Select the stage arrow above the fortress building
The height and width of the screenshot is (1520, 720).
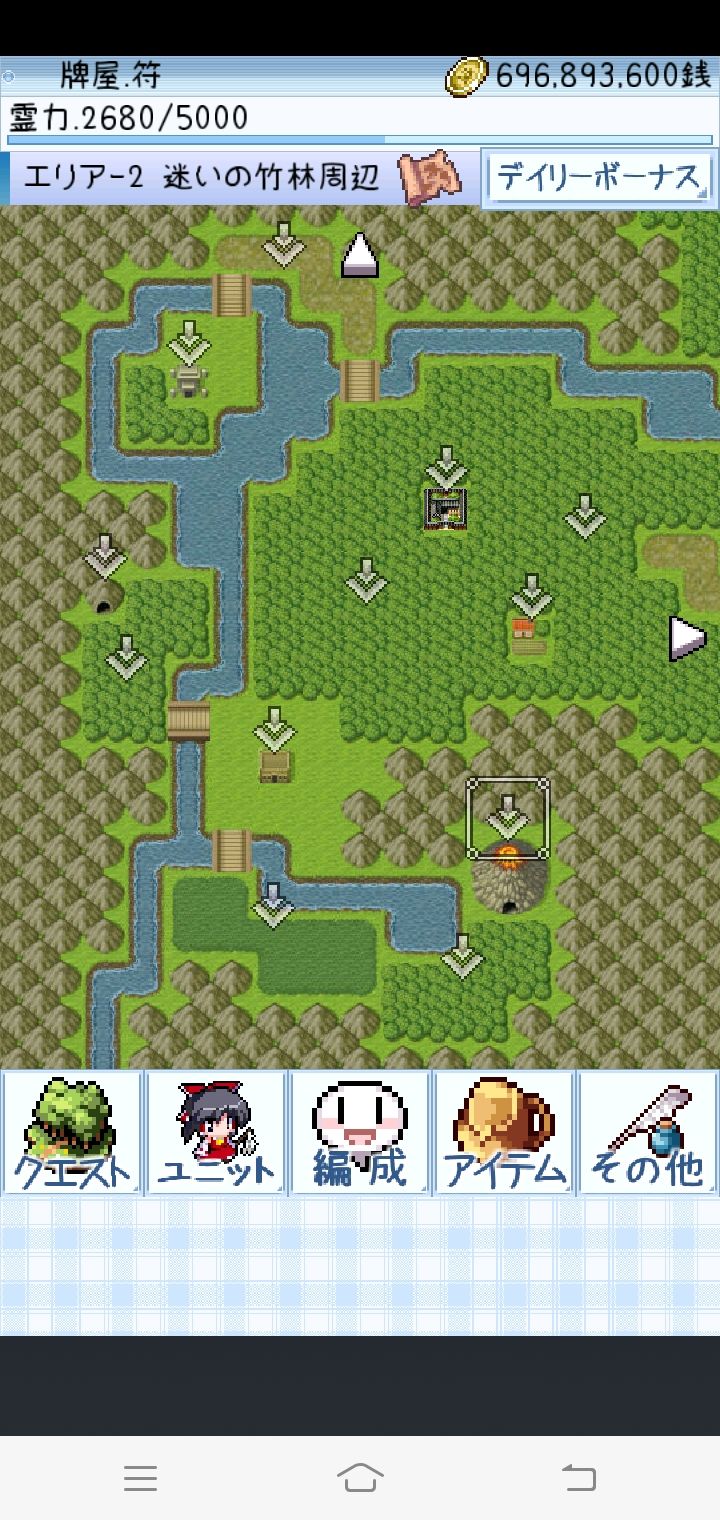coord(446,463)
